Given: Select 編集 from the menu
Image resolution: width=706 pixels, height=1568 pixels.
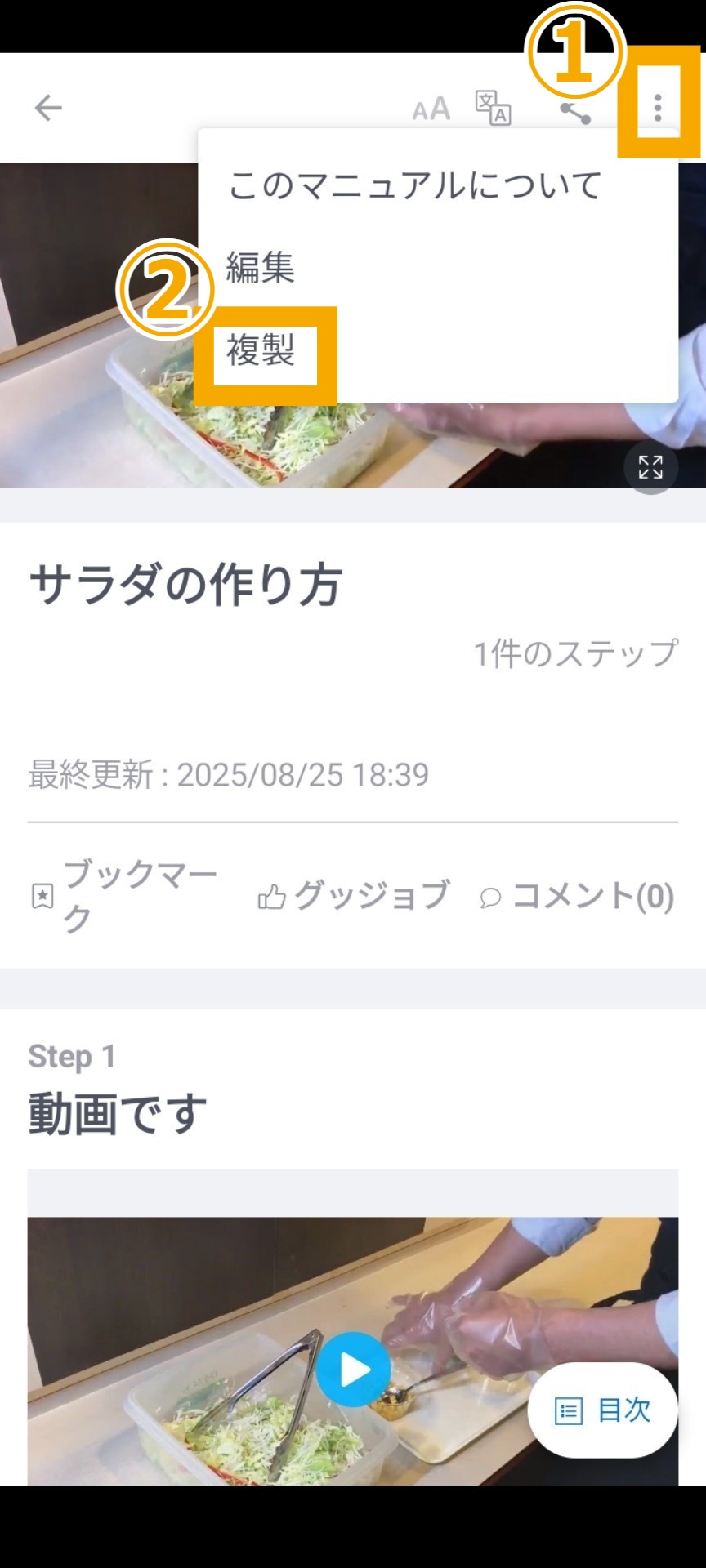Looking at the screenshot, I should click(x=260, y=269).
